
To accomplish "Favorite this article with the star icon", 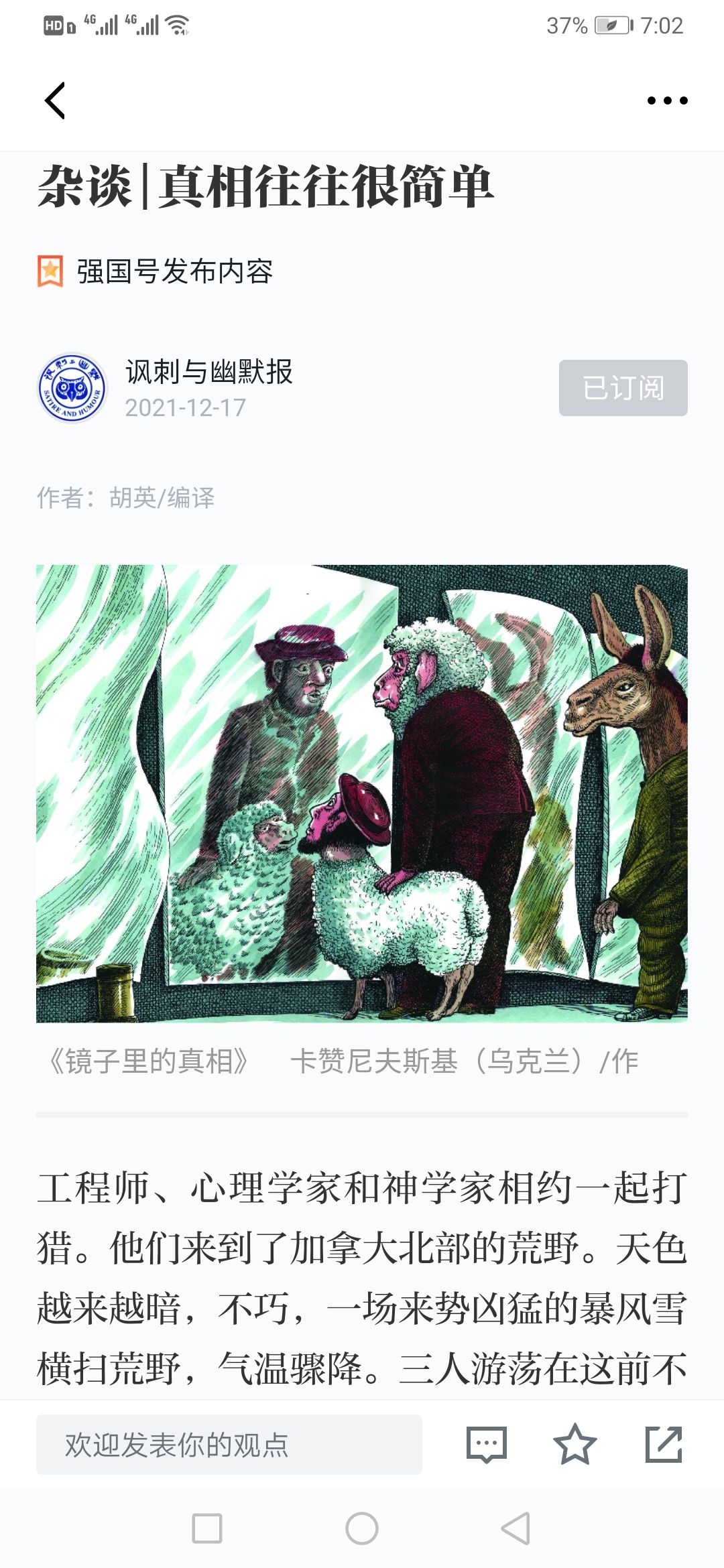I will click(575, 1445).
